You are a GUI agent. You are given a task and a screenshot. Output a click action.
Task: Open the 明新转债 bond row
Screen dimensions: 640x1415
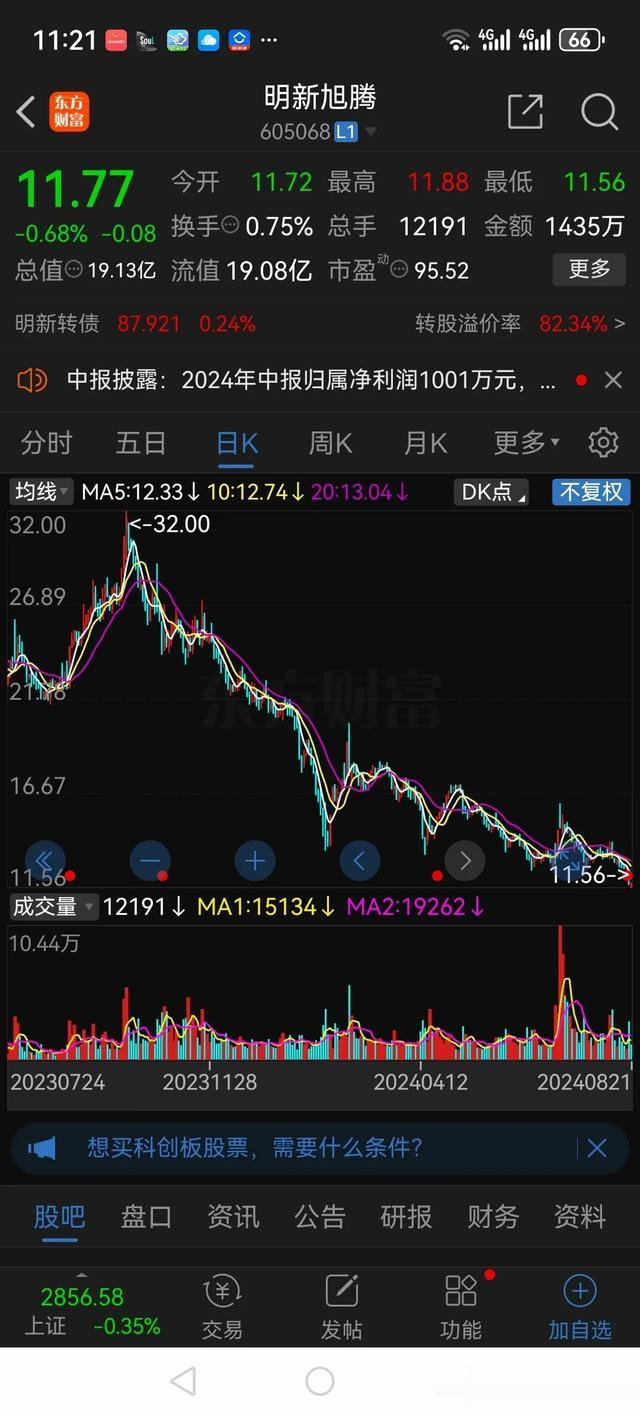tap(320, 323)
